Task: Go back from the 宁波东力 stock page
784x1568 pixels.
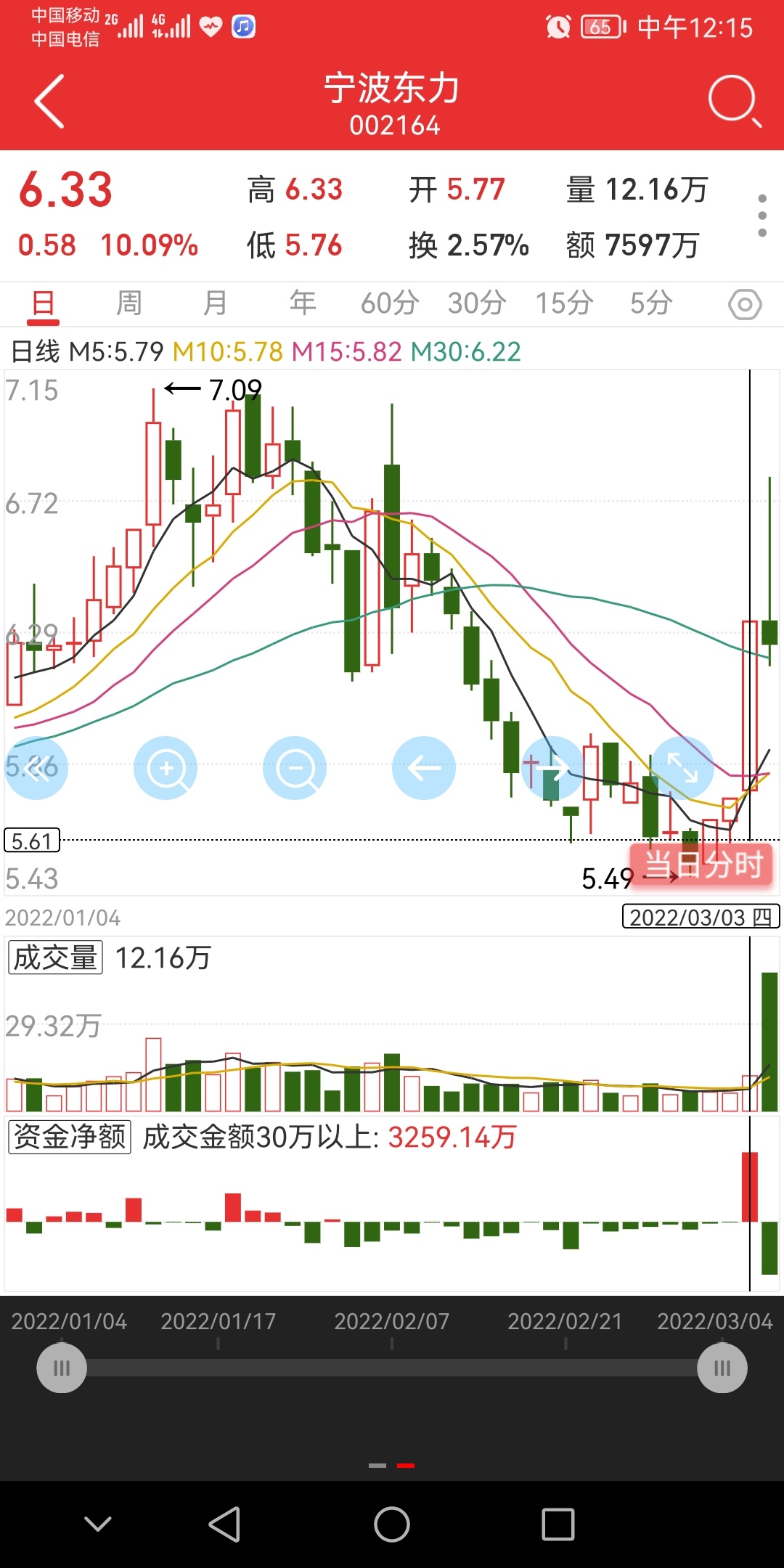Action: click(49, 102)
